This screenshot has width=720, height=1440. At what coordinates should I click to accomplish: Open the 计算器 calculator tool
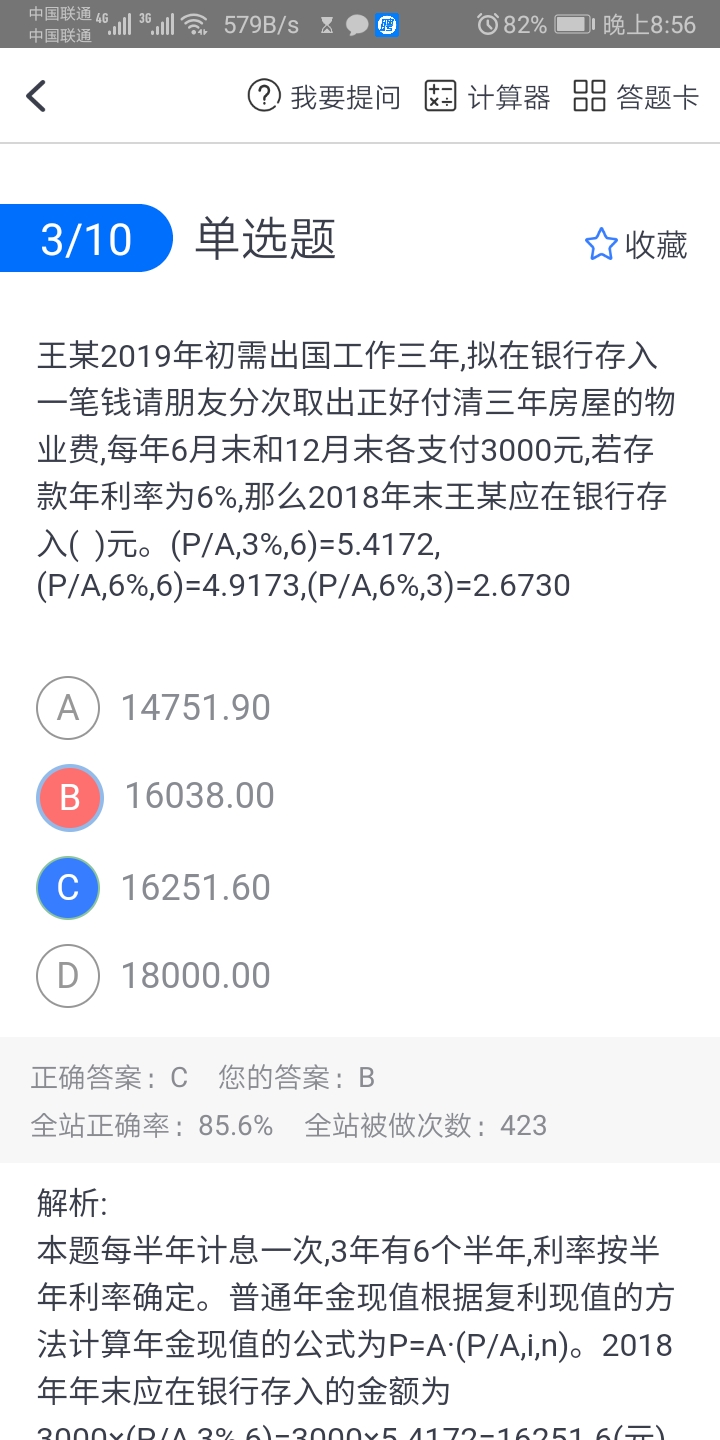(487, 97)
